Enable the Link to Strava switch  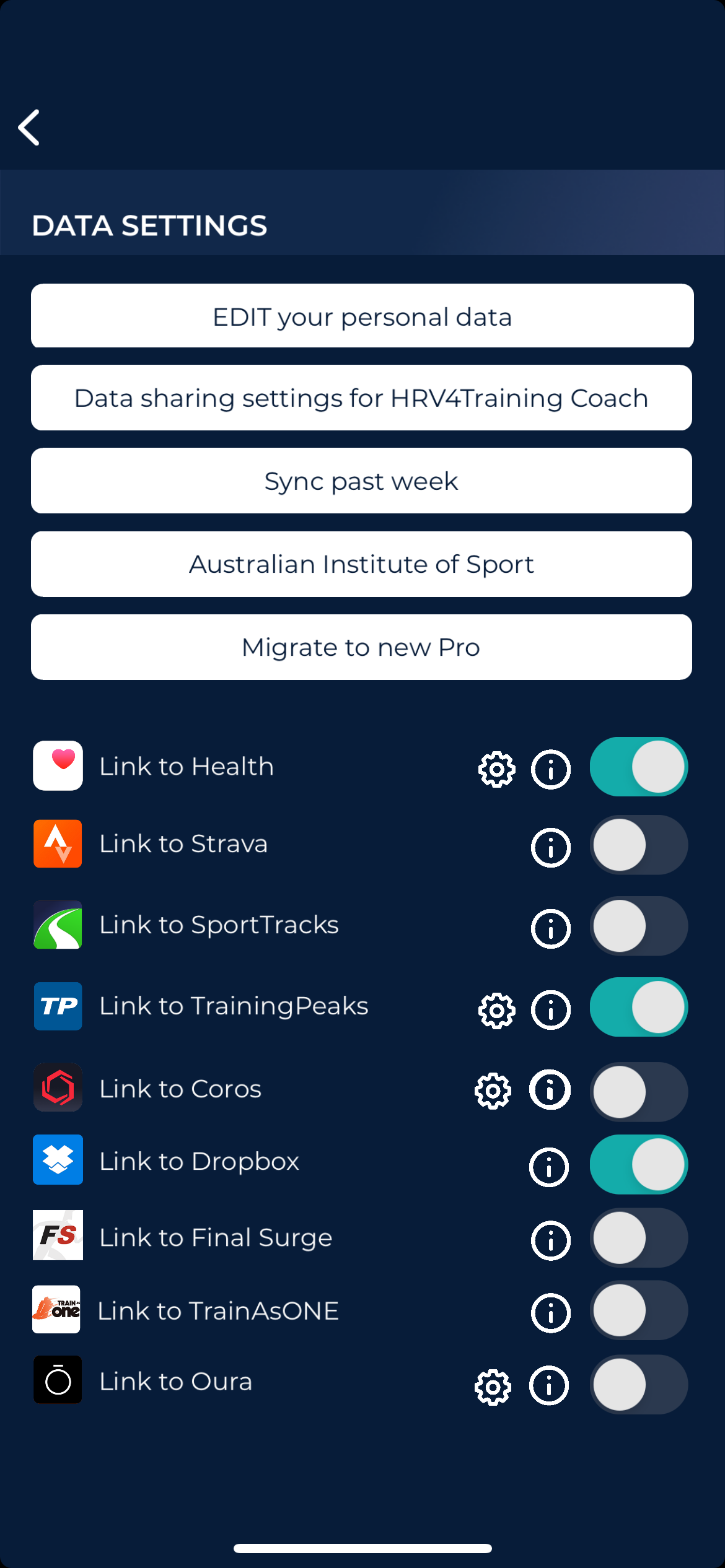(x=638, y=845)
